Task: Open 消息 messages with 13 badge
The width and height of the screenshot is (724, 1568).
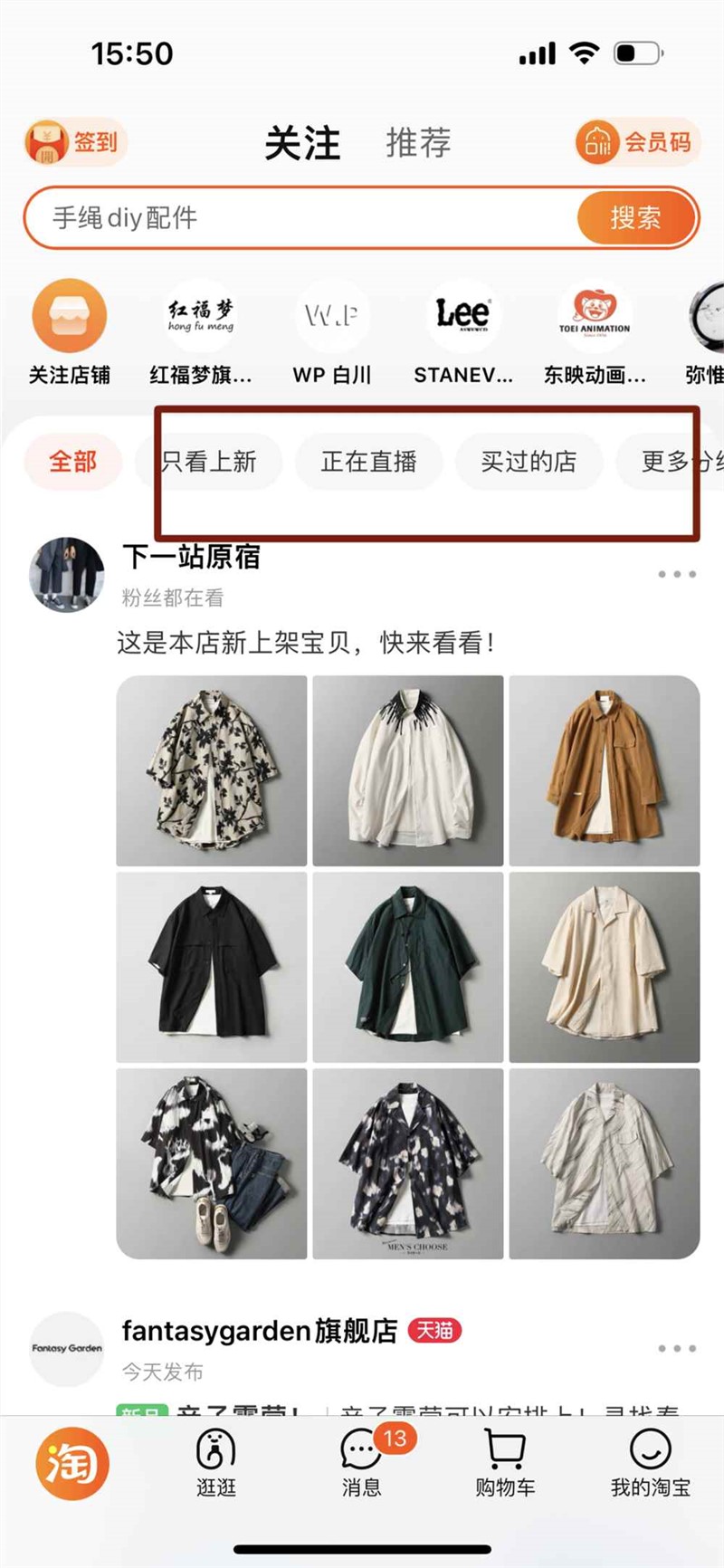Action: [x=362, y=1463]
